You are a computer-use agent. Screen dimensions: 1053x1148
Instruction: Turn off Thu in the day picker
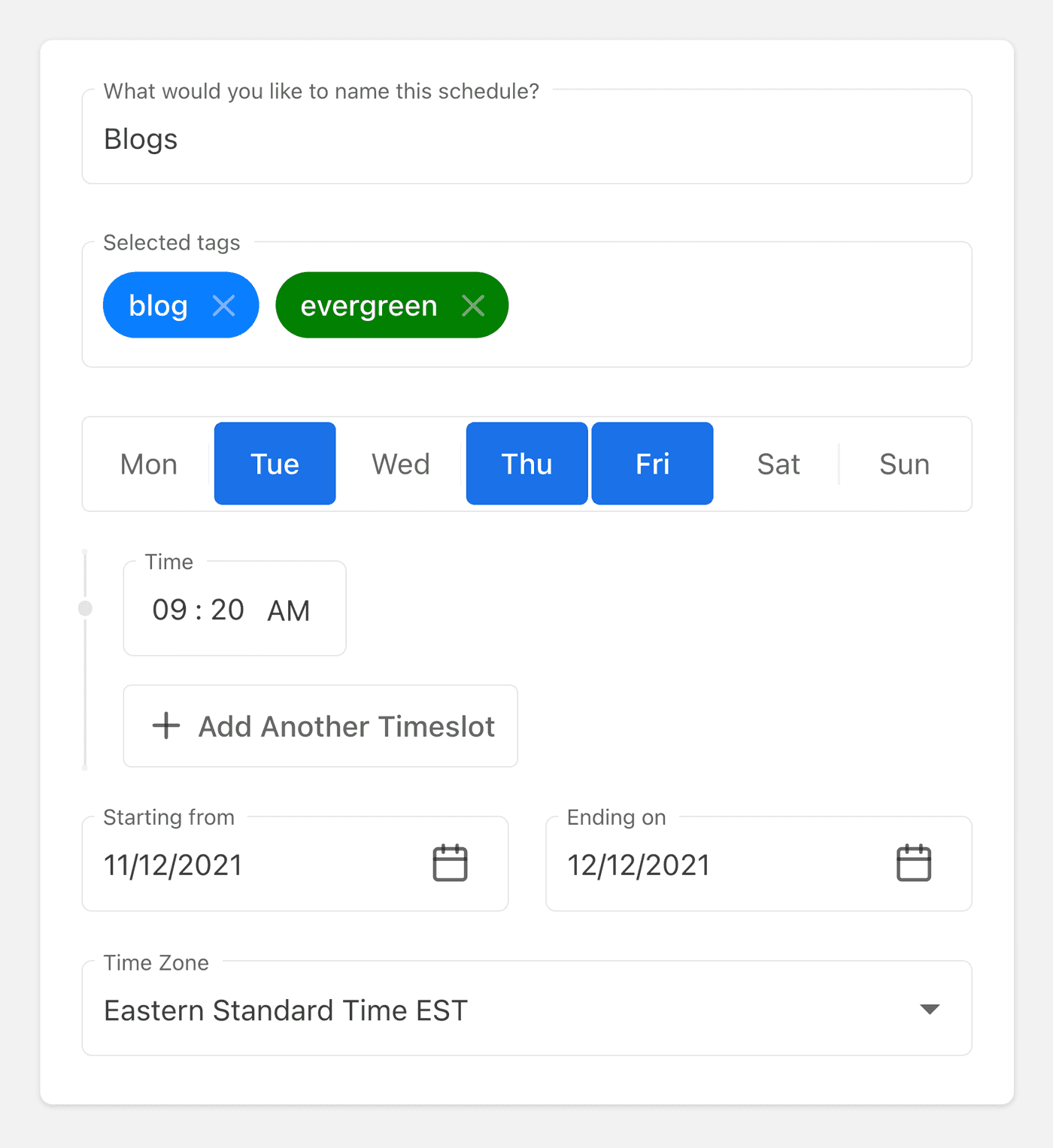[x=526, y=464]
